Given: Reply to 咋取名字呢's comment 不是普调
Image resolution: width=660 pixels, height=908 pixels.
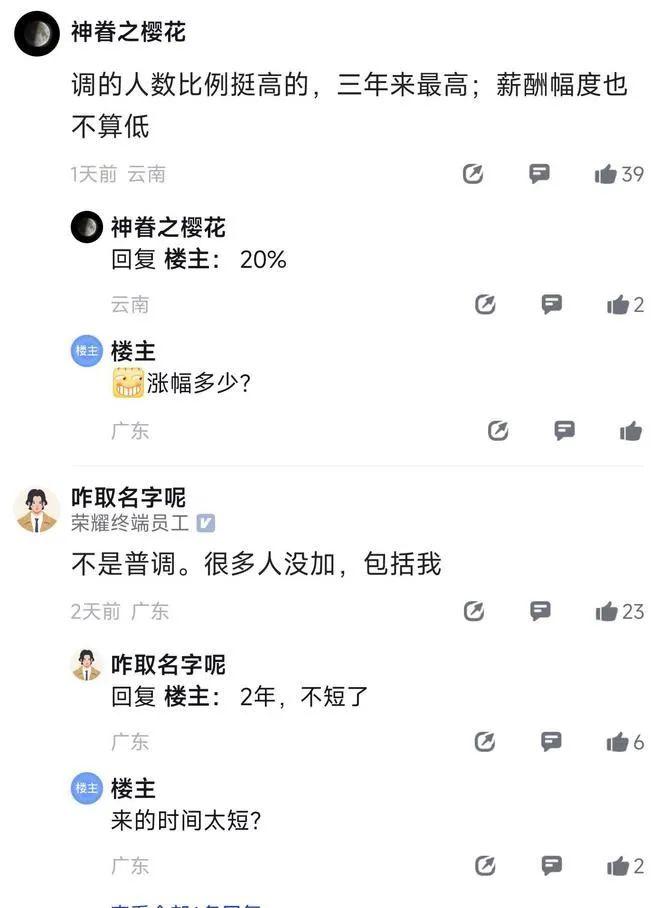Looking at the screenshot, I should point(540,611).
